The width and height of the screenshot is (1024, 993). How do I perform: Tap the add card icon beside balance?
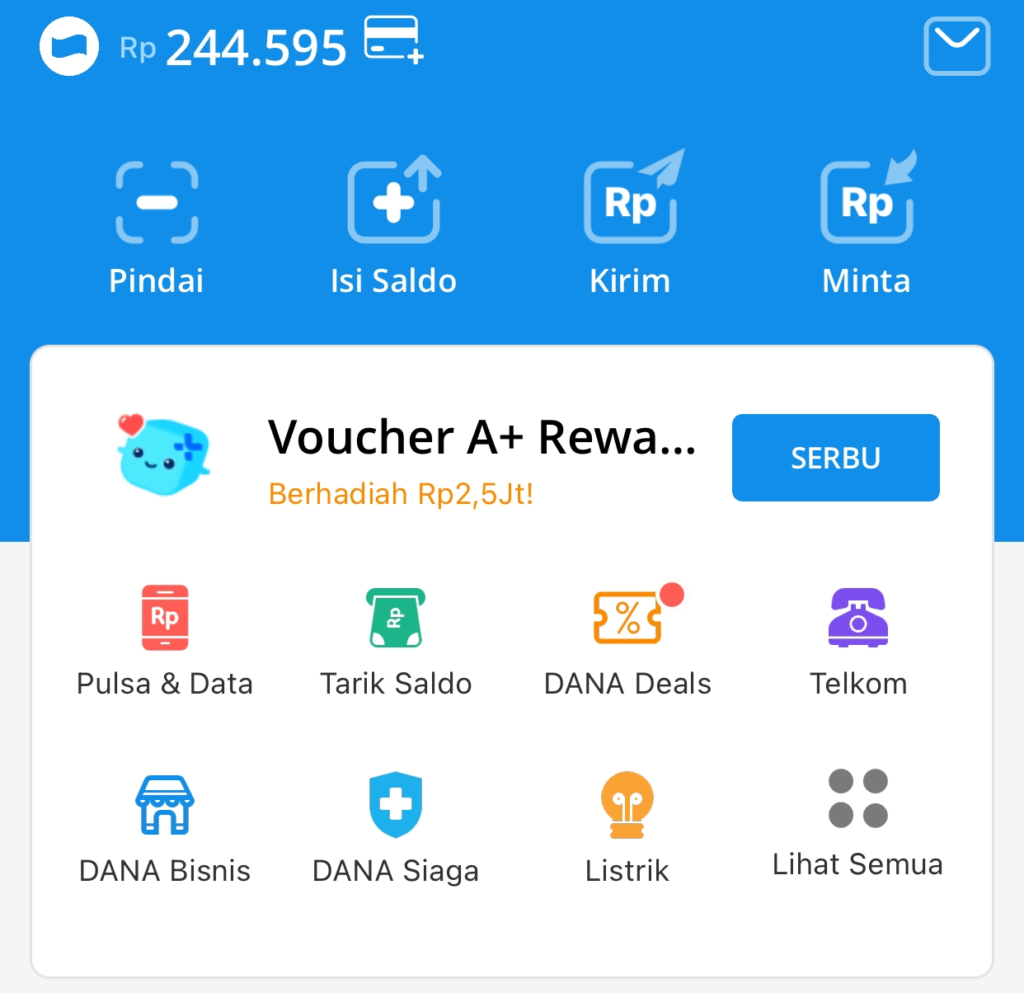393,42
